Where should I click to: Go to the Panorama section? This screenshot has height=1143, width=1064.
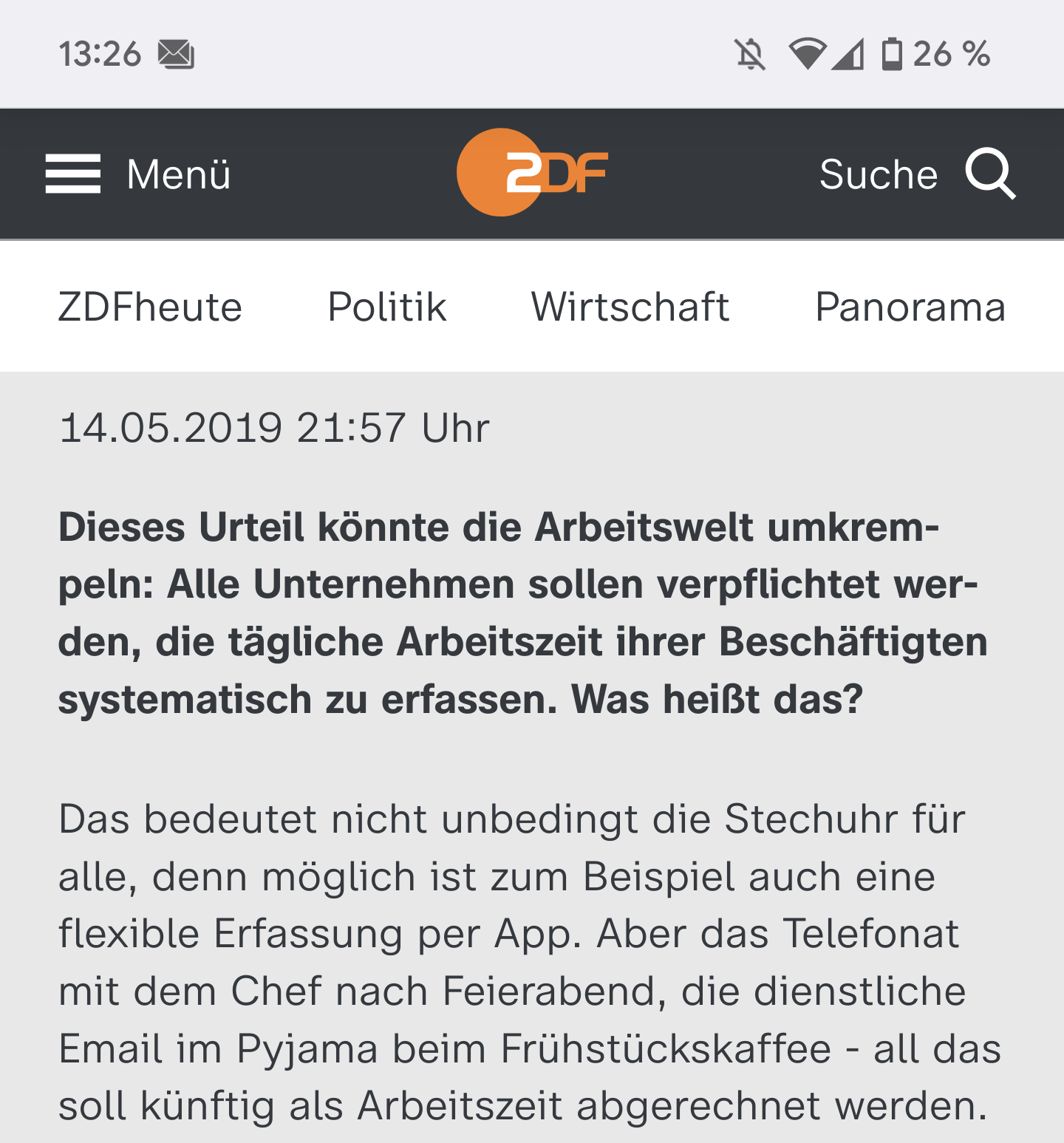pyautogui.click(x=910, y=307)
